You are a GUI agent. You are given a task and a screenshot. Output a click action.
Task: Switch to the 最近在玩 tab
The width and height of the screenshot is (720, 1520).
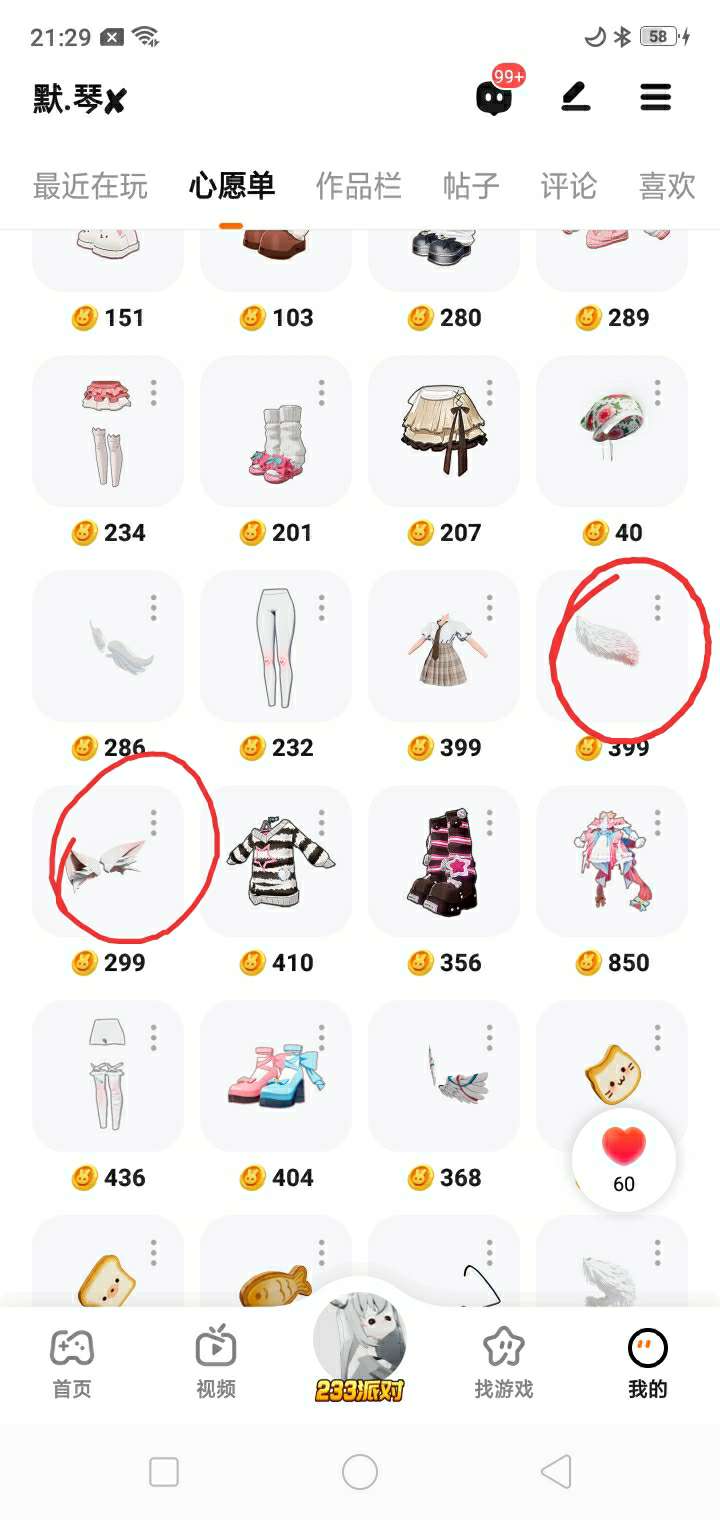point(90,186)
